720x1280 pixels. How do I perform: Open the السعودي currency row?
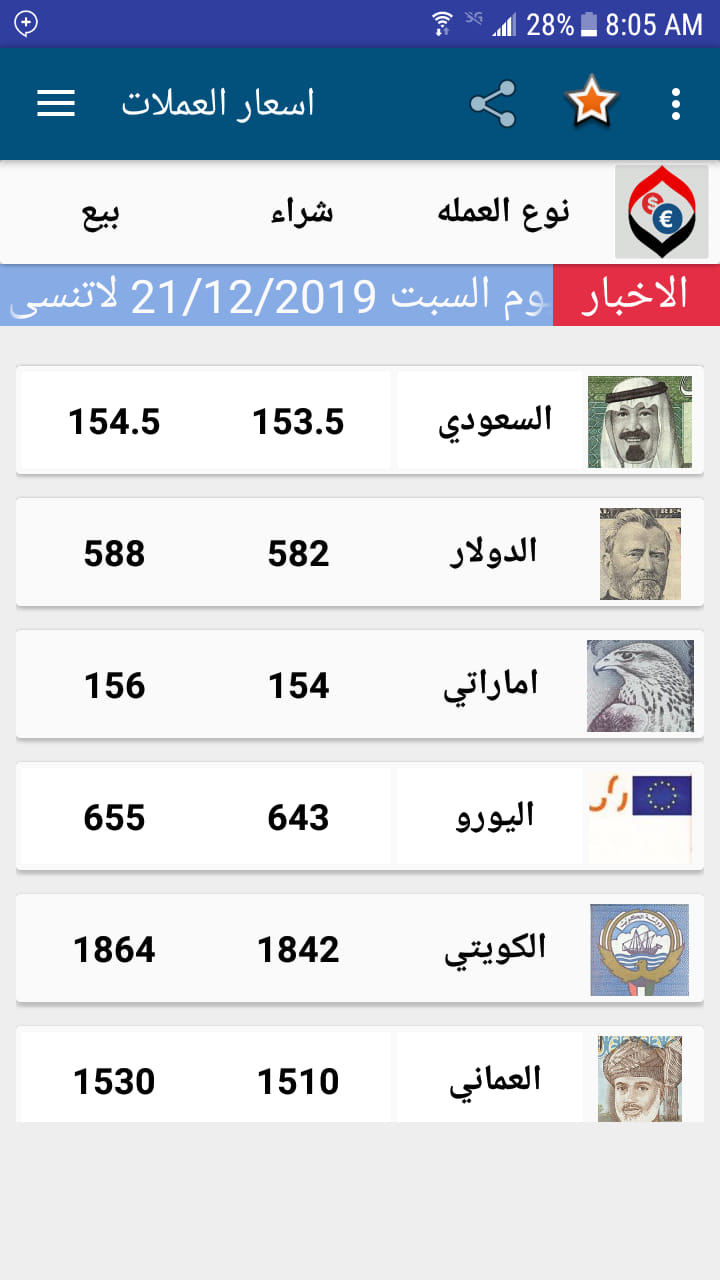click(x=360, y=420)
